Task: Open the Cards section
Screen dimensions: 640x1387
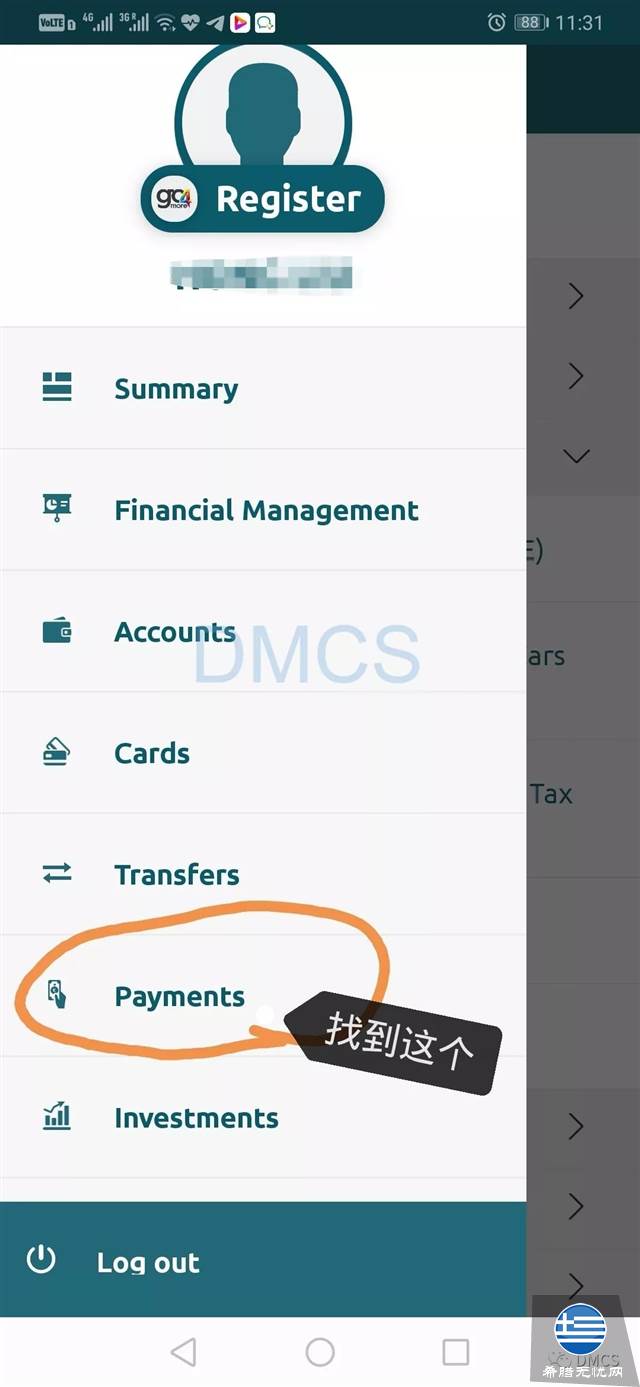Action: tap(152, 753)
